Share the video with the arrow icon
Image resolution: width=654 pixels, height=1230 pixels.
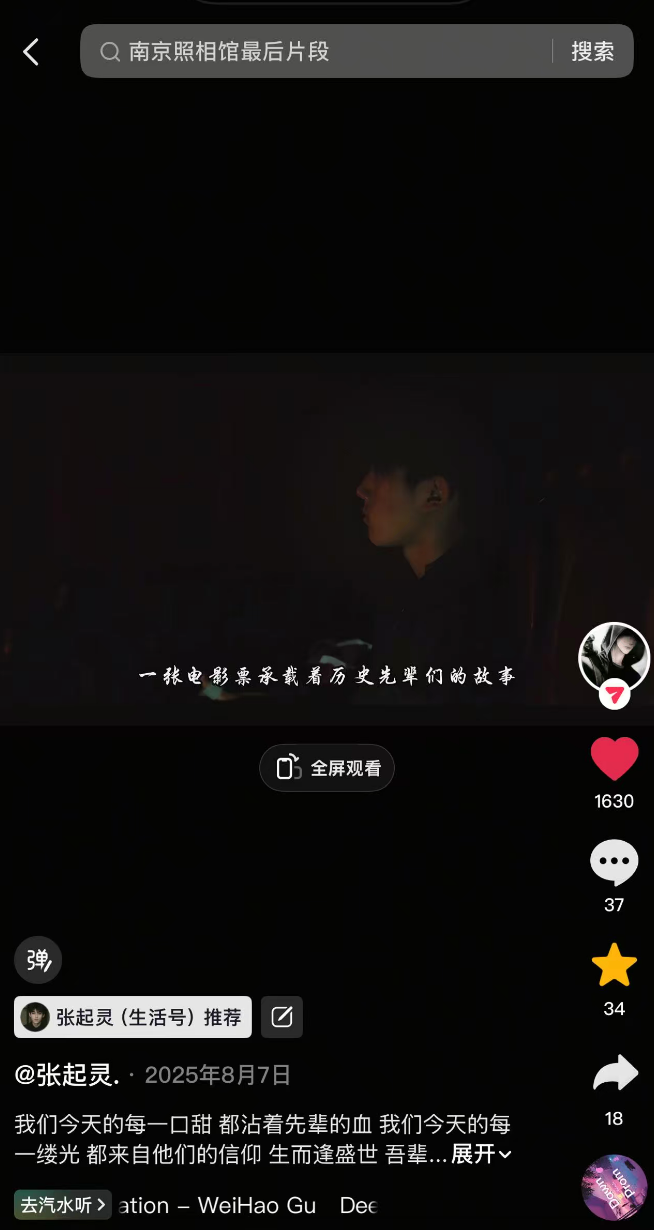tap(614, 1074)
